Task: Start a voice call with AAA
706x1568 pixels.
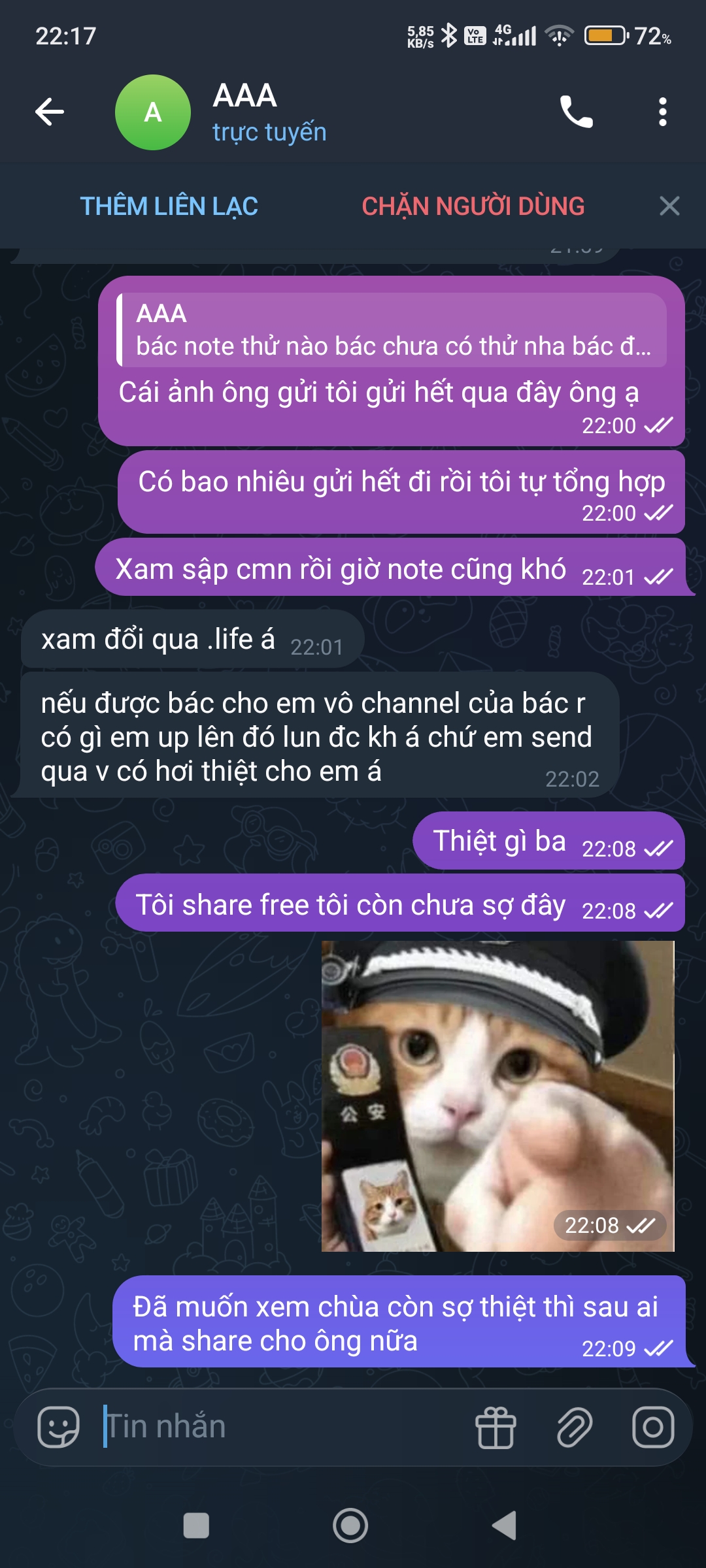Action: (576, 112)
